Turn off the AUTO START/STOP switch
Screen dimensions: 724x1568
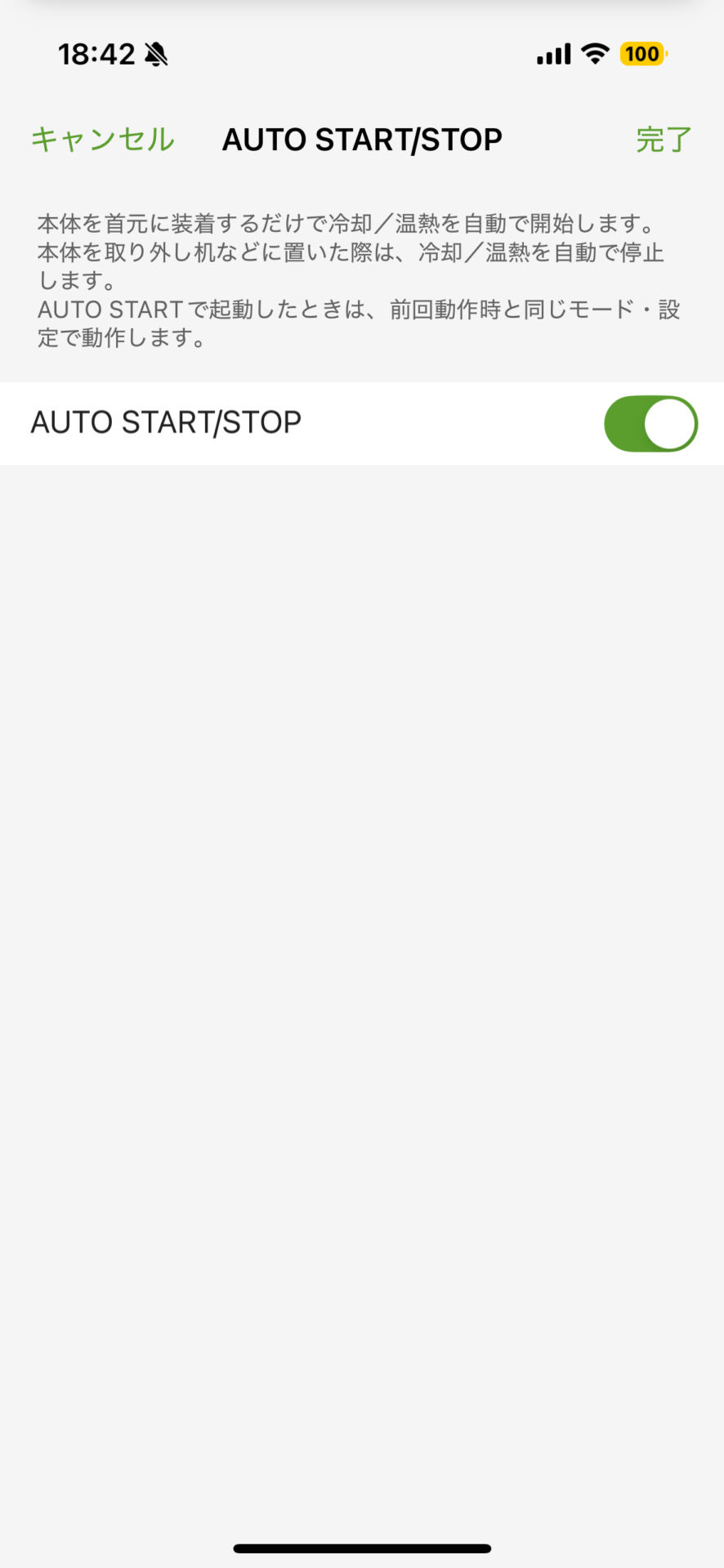point(650,424)
